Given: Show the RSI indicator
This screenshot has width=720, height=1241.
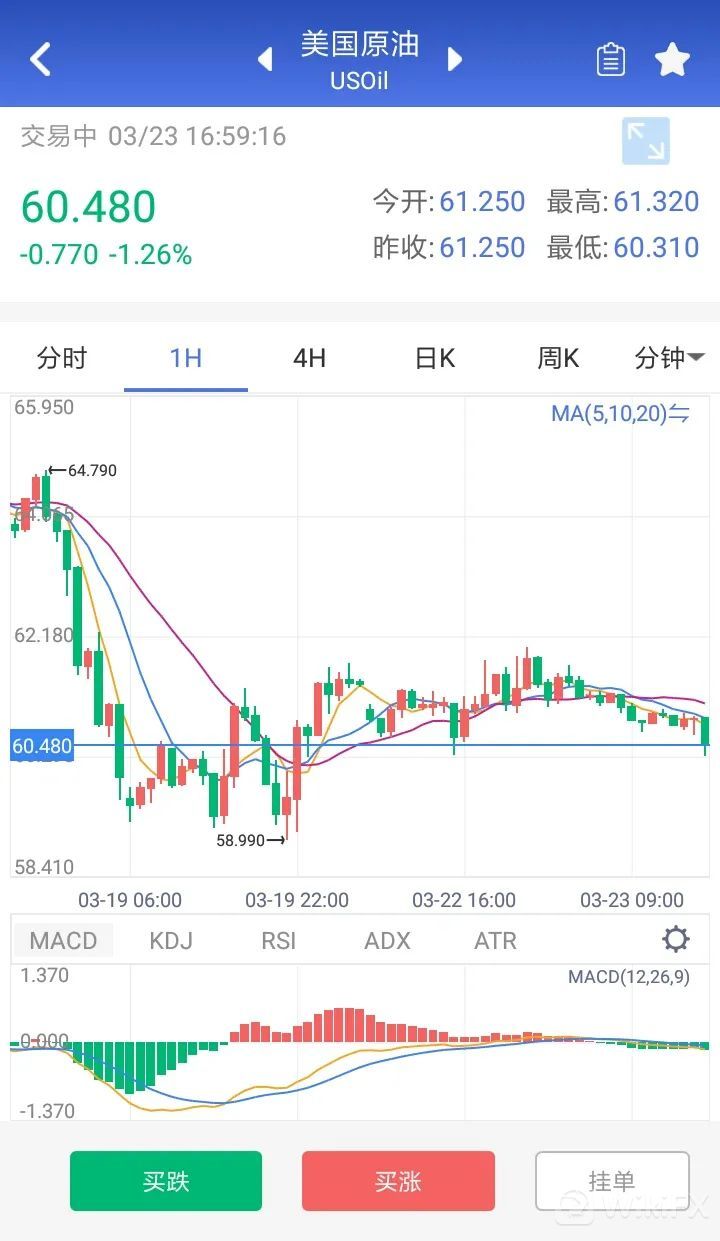Looking at the screenshot, I should click(278, 940).
